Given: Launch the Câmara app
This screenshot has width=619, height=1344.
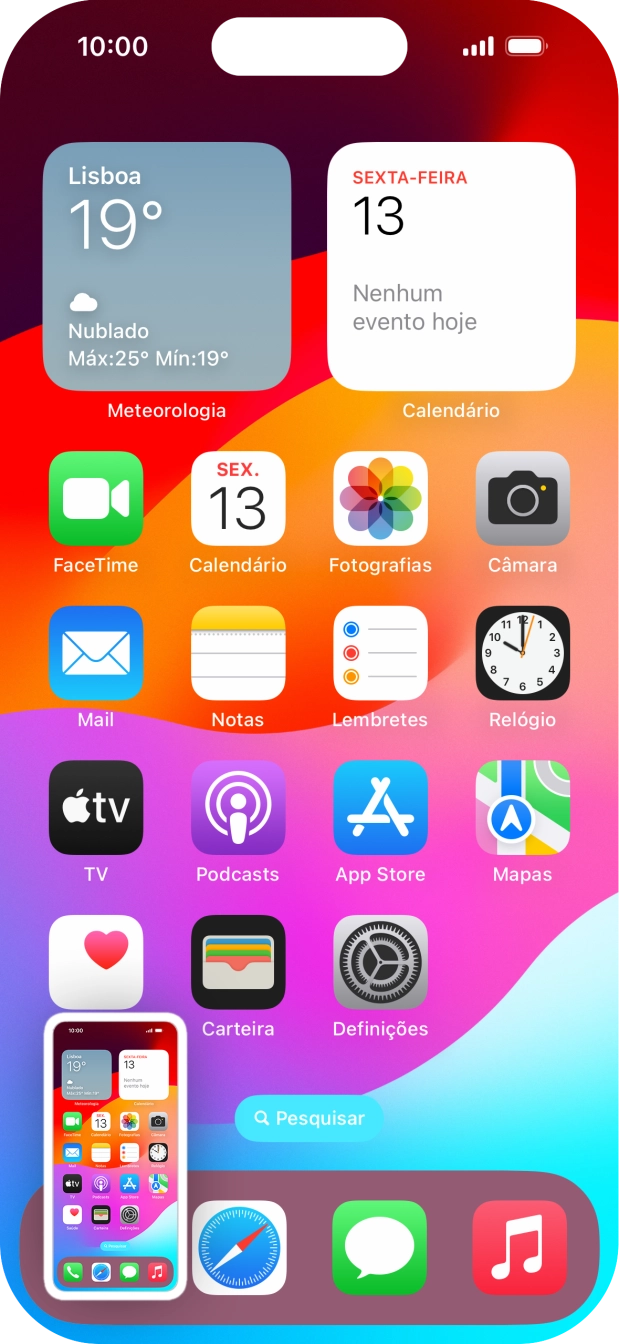Looking at the screenshot, I should (x=523, y=498).
